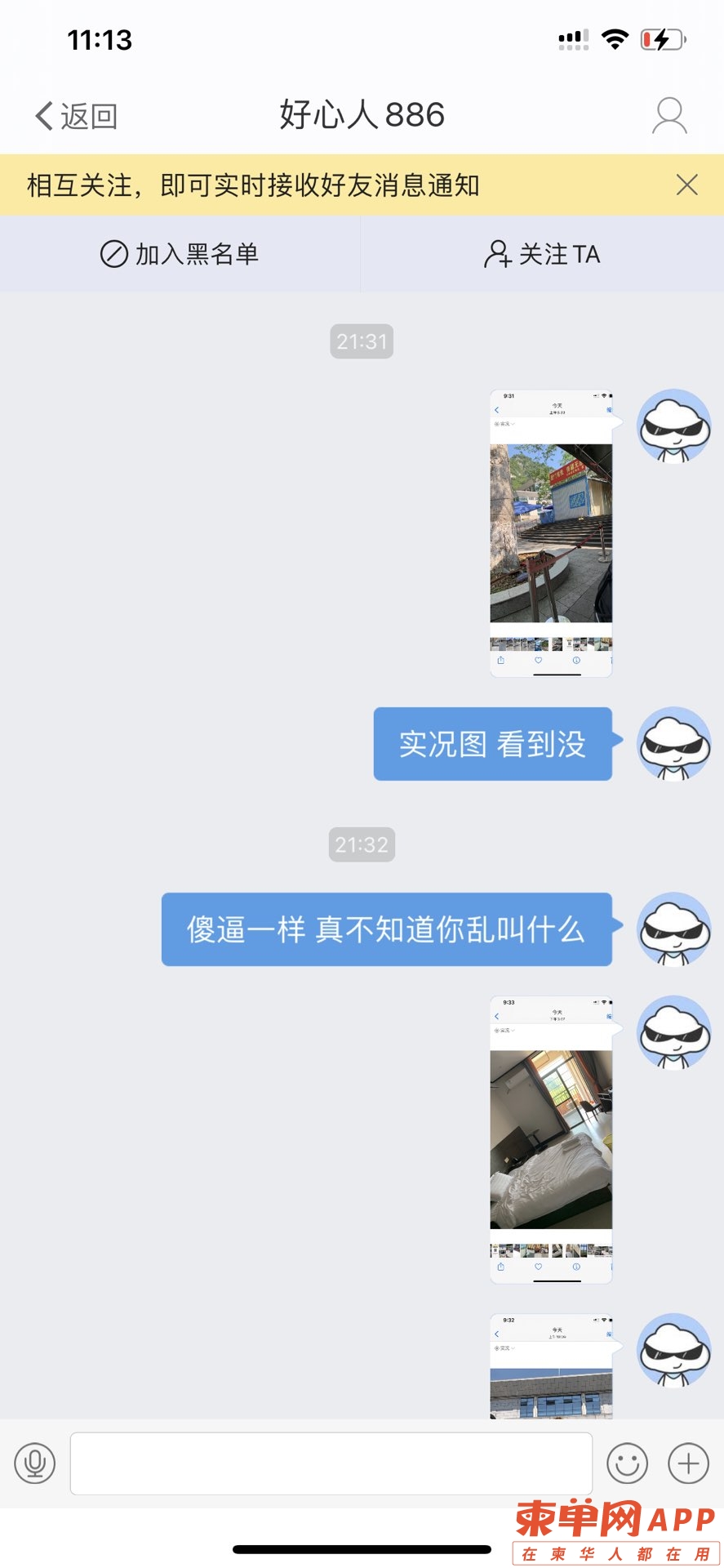This screenshot has width=724, height=1568.
Task: Go back via the 返回 arrow
Action: coord(75,116)
